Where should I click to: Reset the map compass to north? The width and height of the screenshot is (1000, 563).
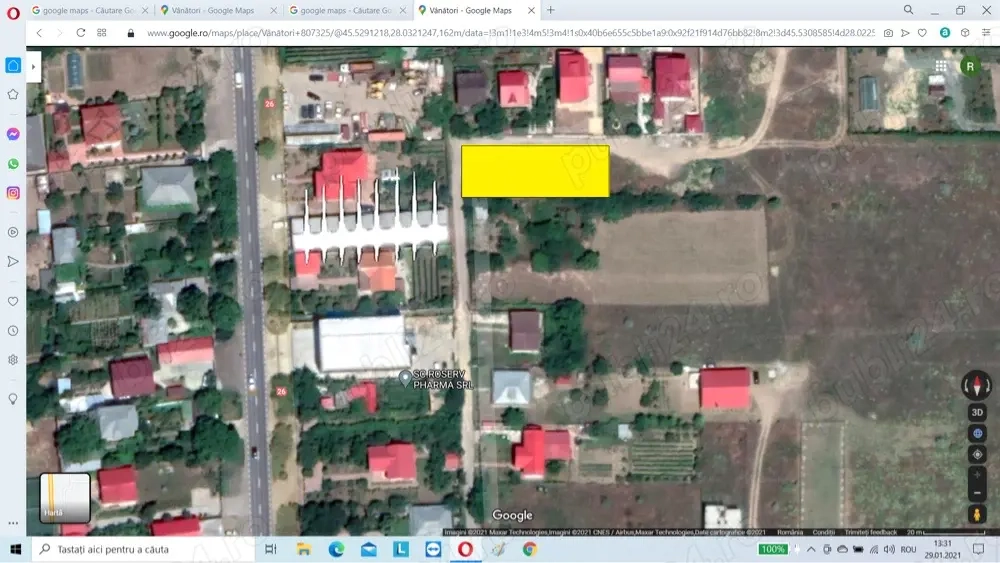977,385
